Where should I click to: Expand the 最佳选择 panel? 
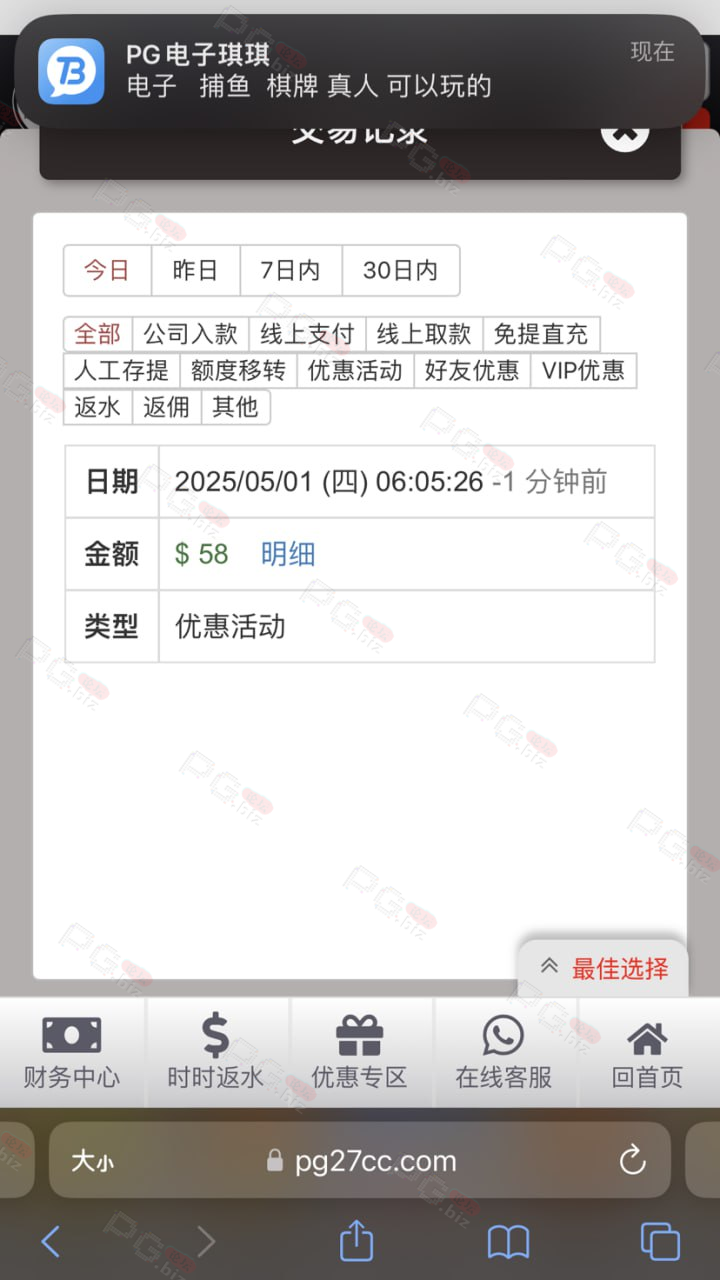(x=603, y=968)
